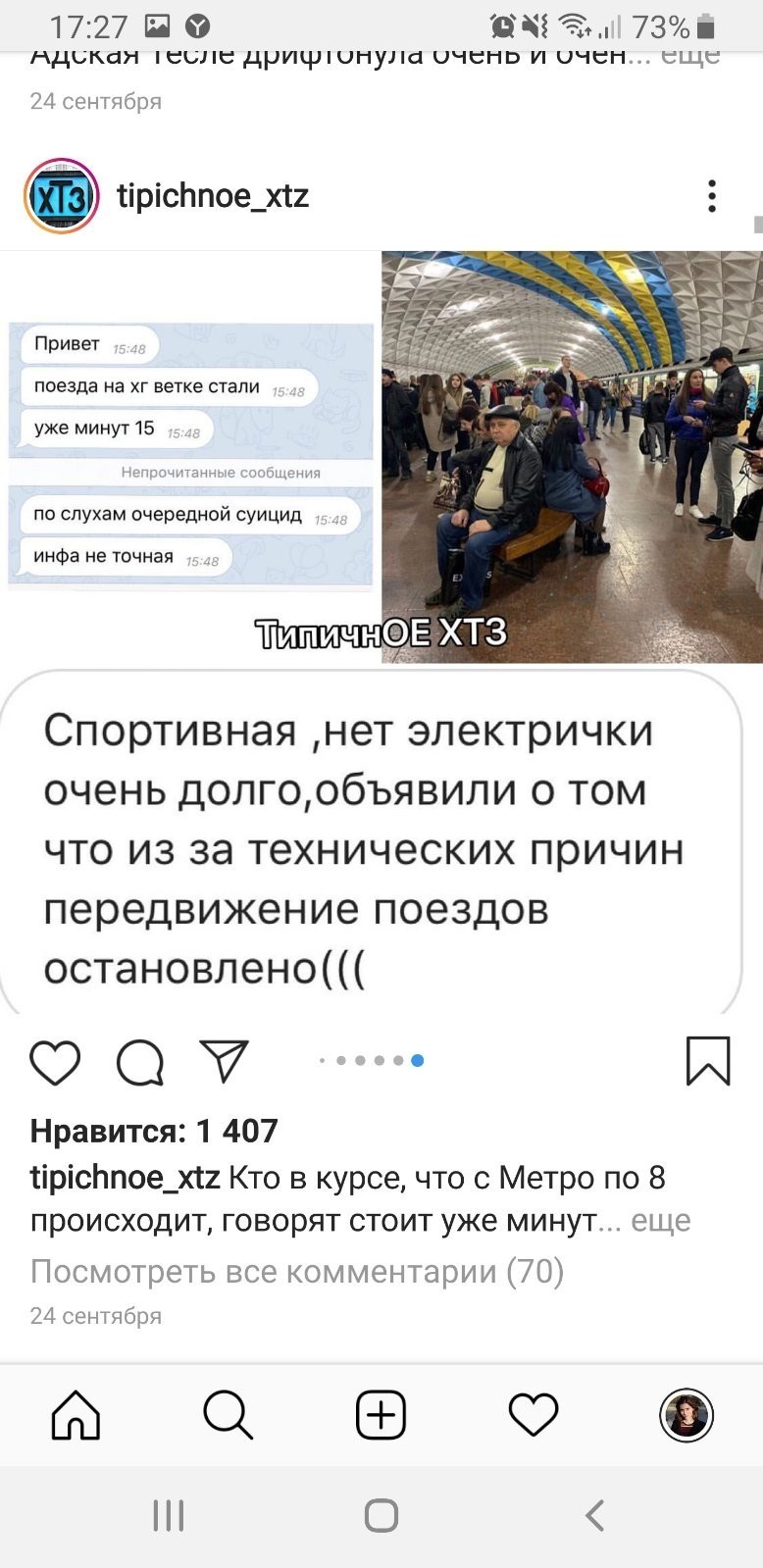763x1568 pixels.
Task: Open the post overflow menu
Action: (712, 196)
